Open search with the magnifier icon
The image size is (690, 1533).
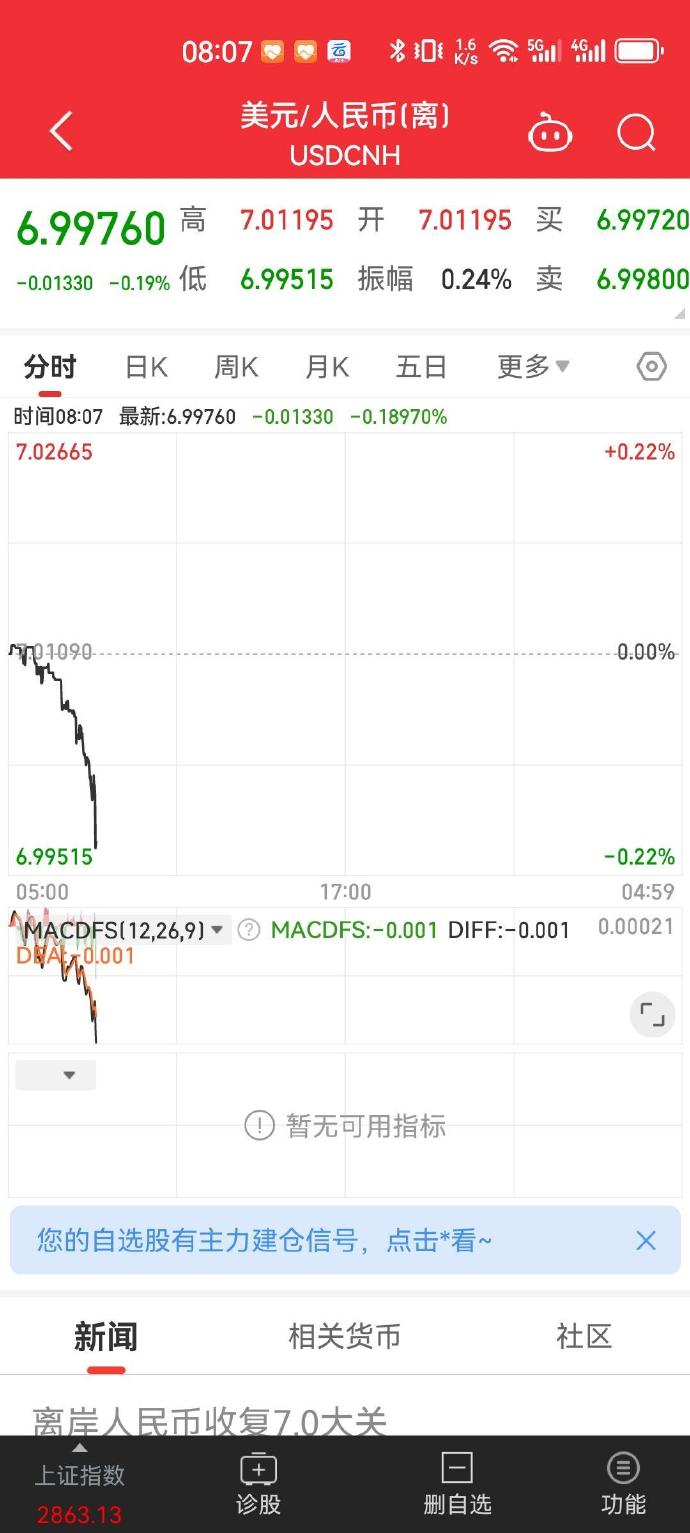tap(636, 132)
